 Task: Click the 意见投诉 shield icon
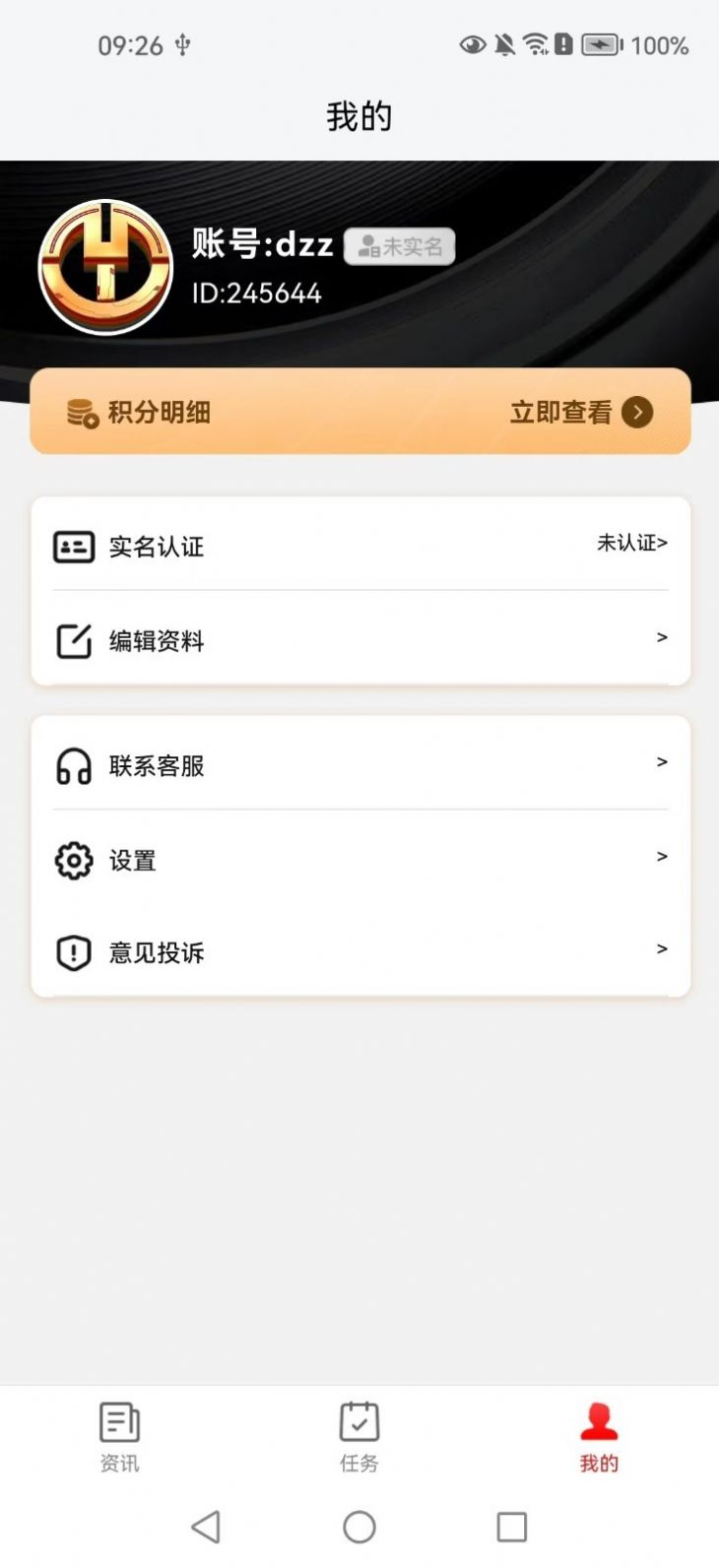coord(72,951)
